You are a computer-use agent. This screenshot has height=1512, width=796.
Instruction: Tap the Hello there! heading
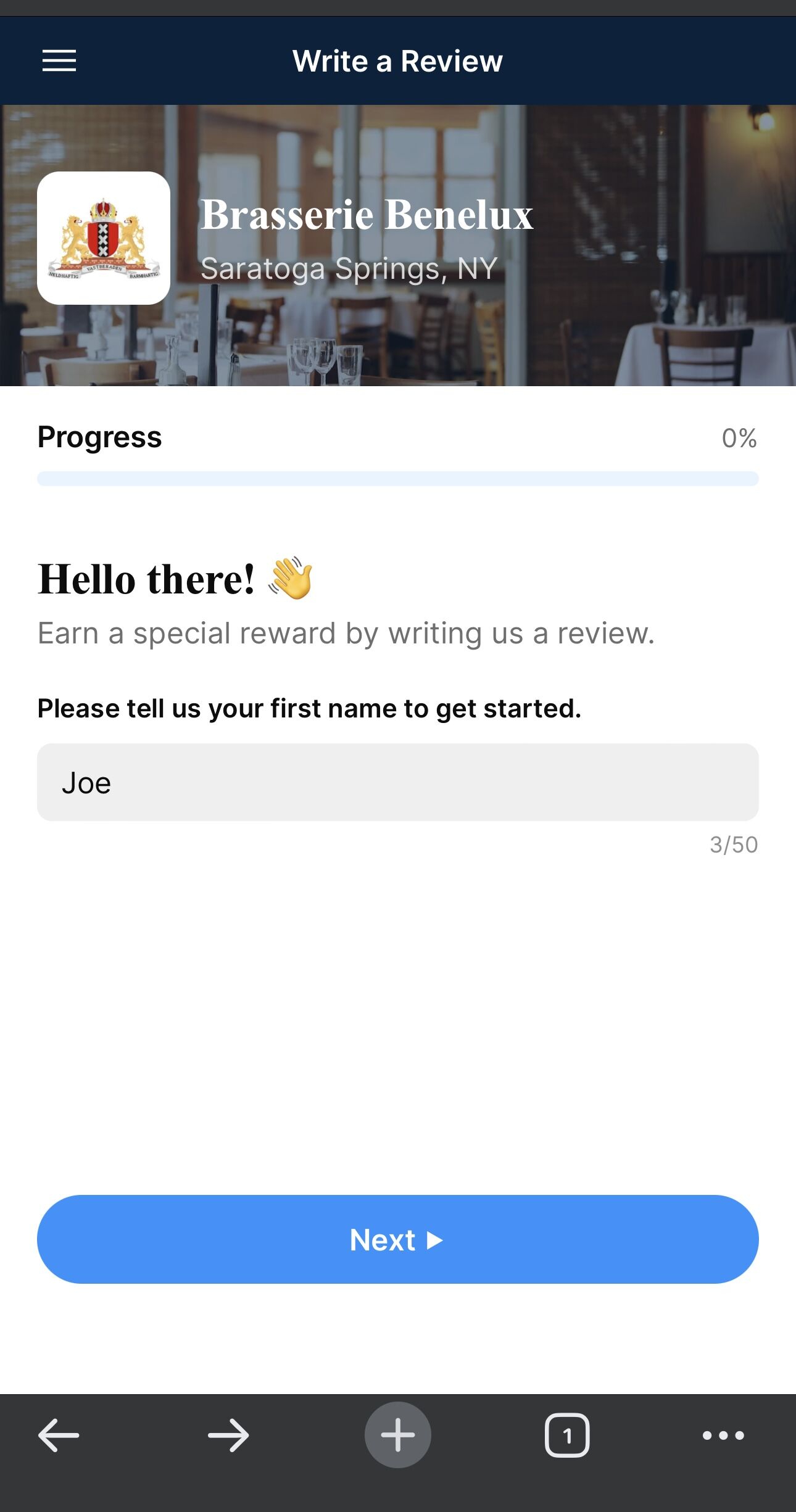[x=148, y=579]
